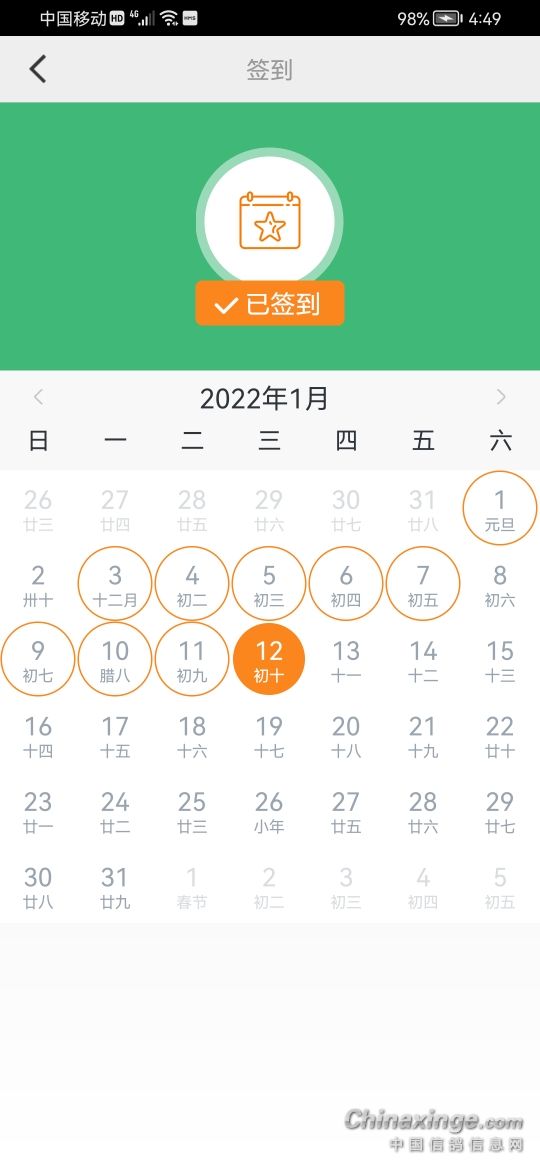Select January 13 on the calendar

(x=346, y=660)
